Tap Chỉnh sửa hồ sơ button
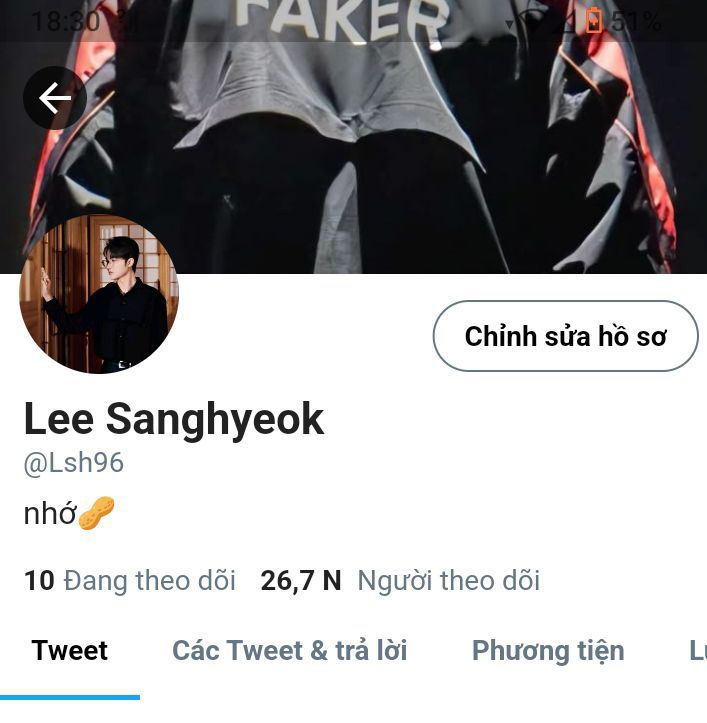 click(x=565, y=336)
